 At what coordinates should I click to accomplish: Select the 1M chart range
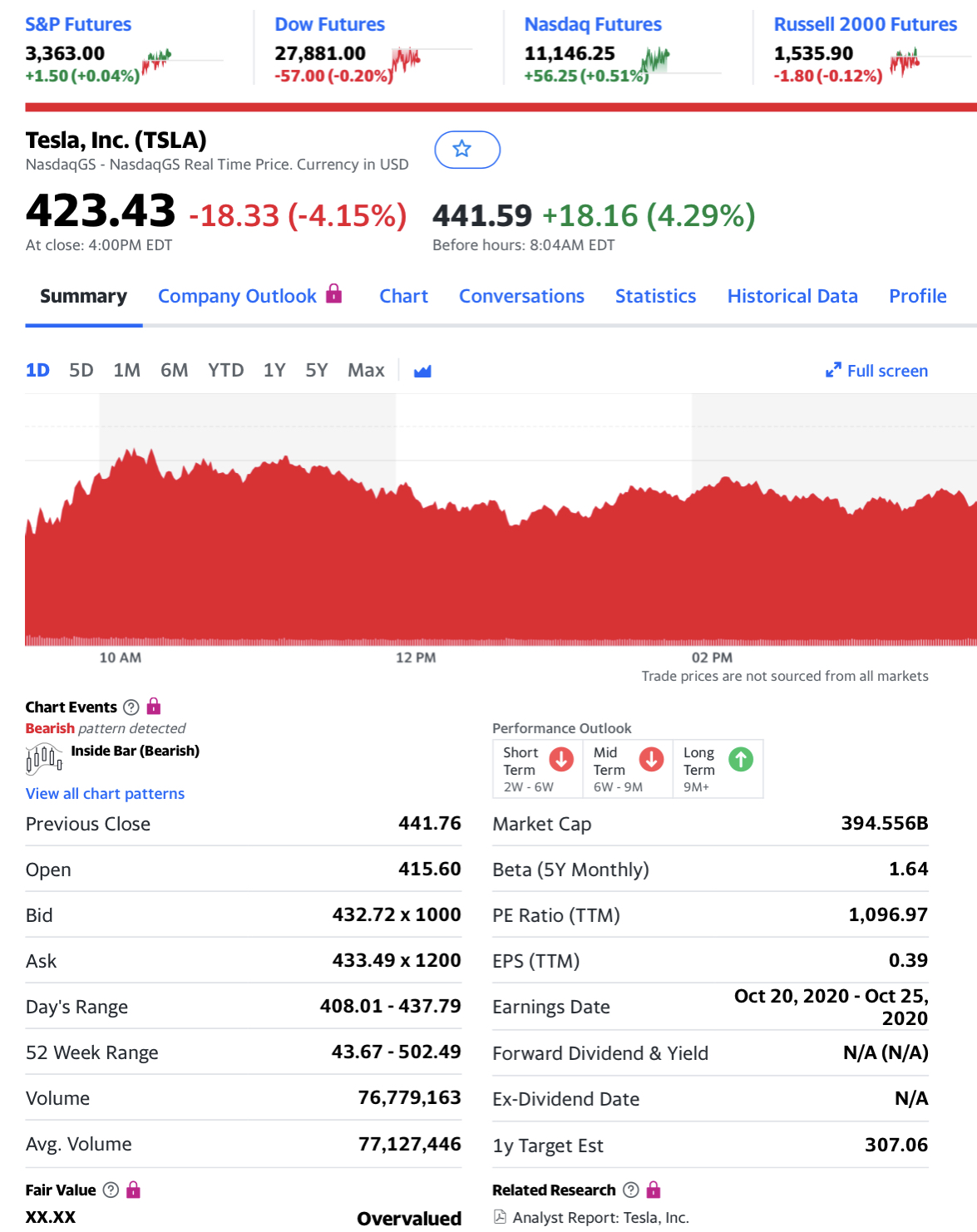126,370
